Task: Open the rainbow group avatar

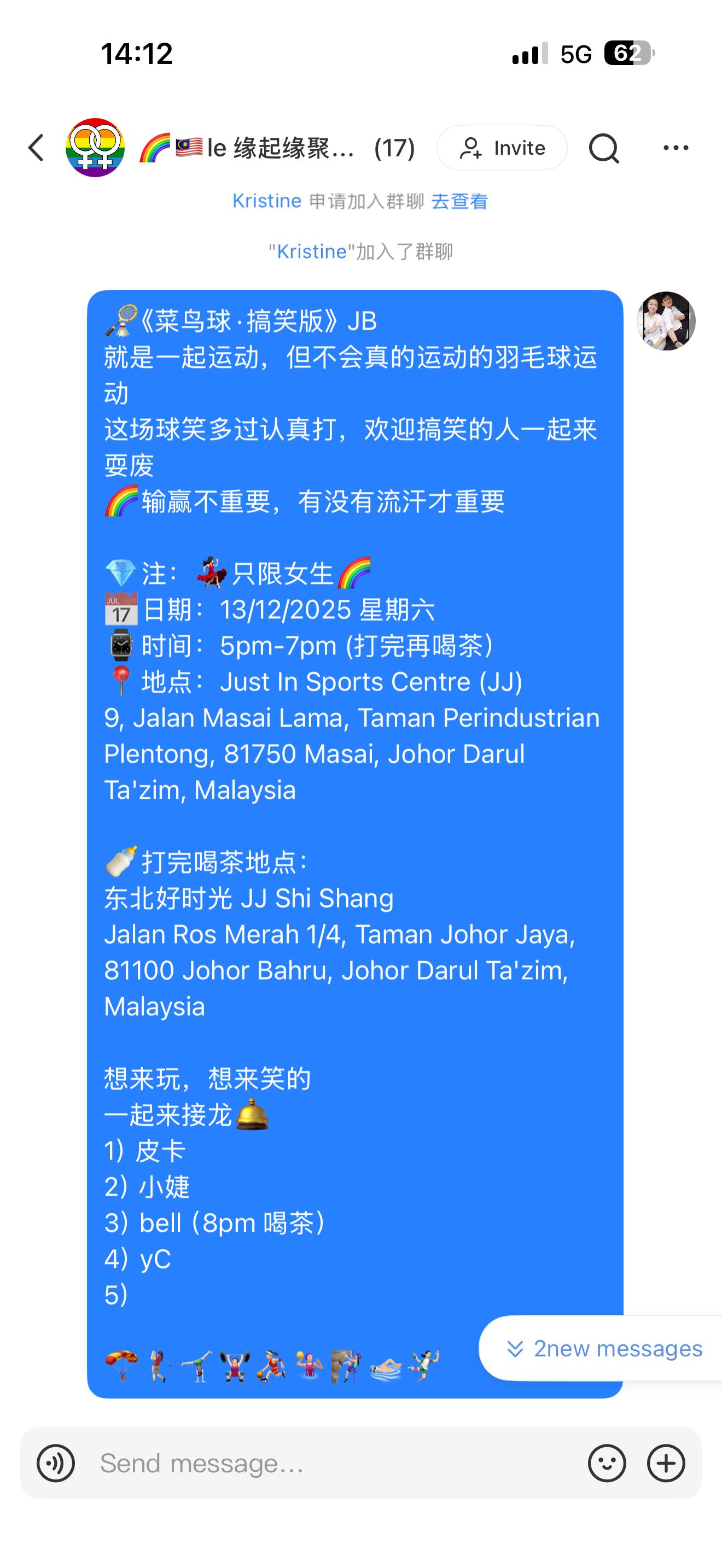Action: [95, 148]
